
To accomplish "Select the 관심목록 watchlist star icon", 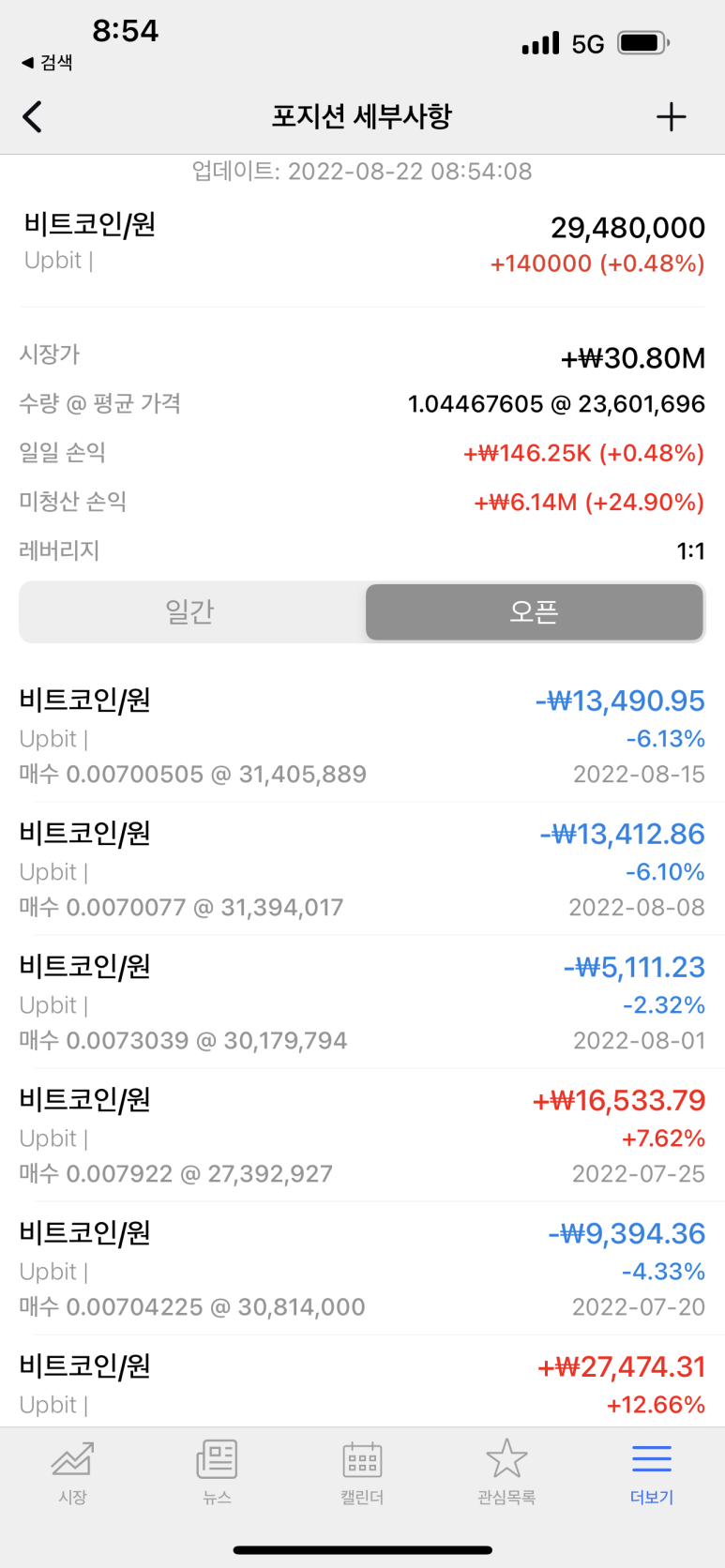I will 506,1472.
